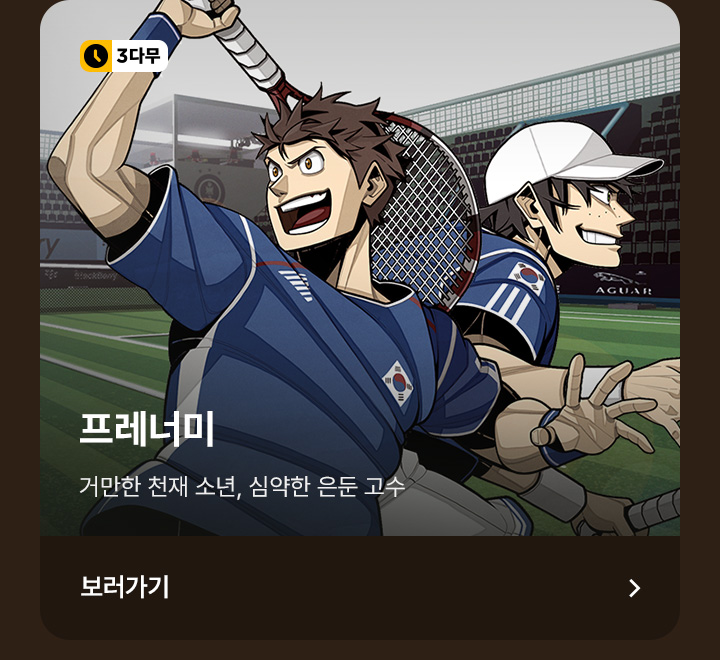Tap the 보러가기 button
The image size is (720, 660).
(360, 587)
